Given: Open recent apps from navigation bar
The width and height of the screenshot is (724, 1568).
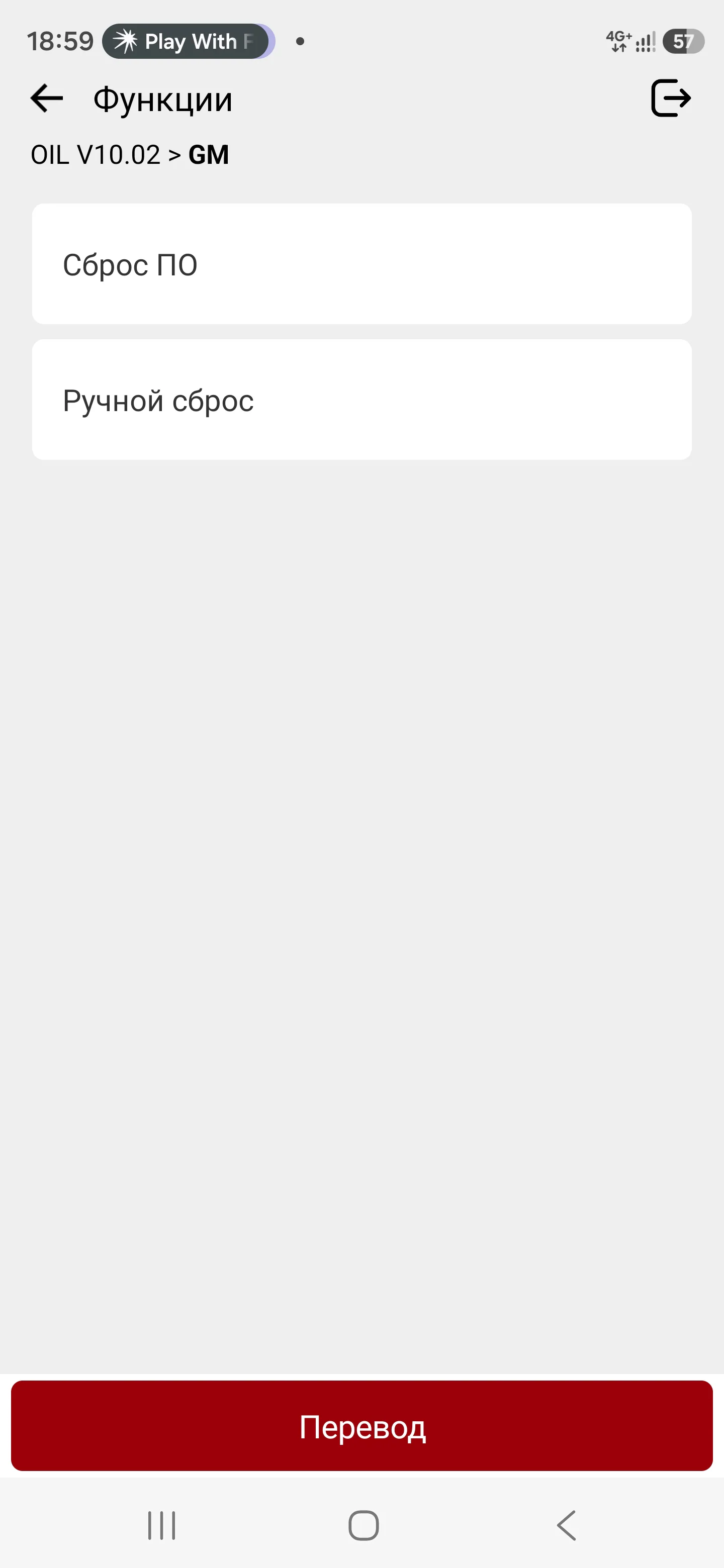Looking at the screenshot, I should click(x=161, y=1525).
